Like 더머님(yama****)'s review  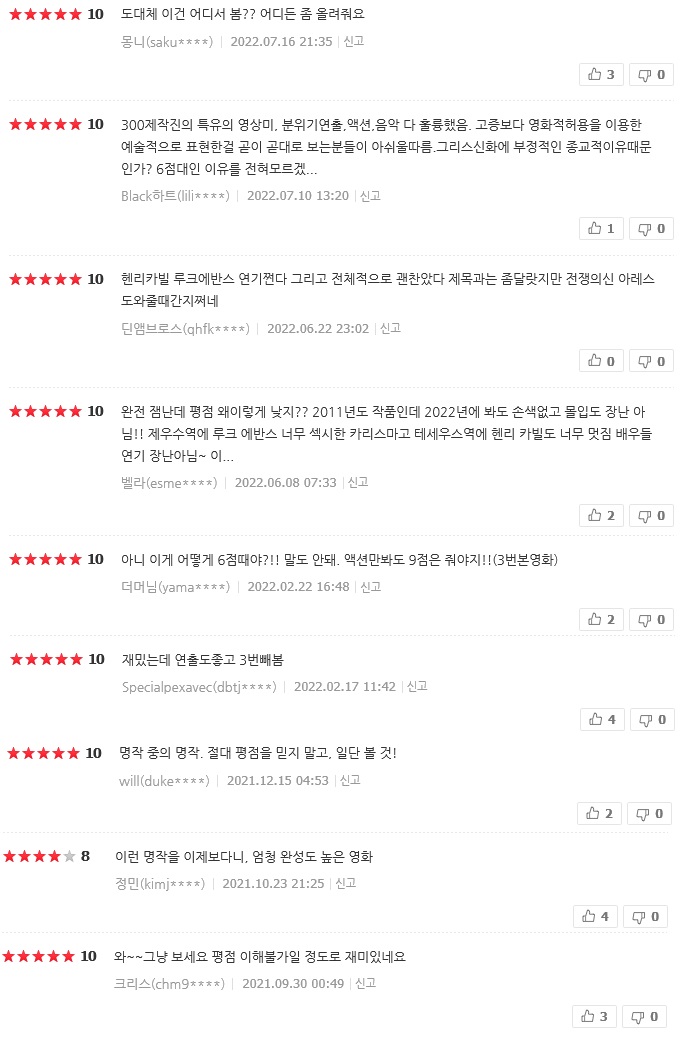coord(602,619)
